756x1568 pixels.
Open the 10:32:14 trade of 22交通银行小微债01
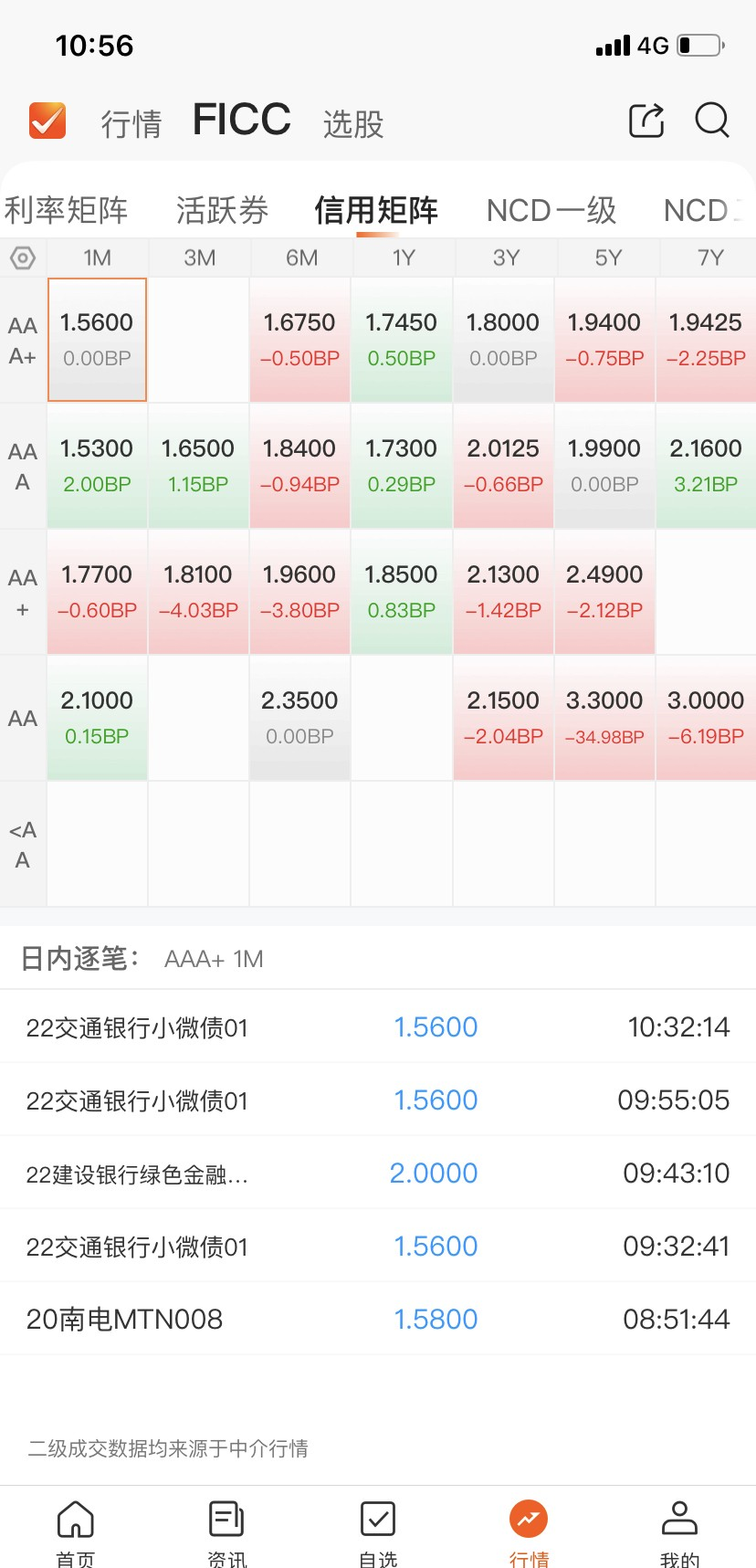378,1027
